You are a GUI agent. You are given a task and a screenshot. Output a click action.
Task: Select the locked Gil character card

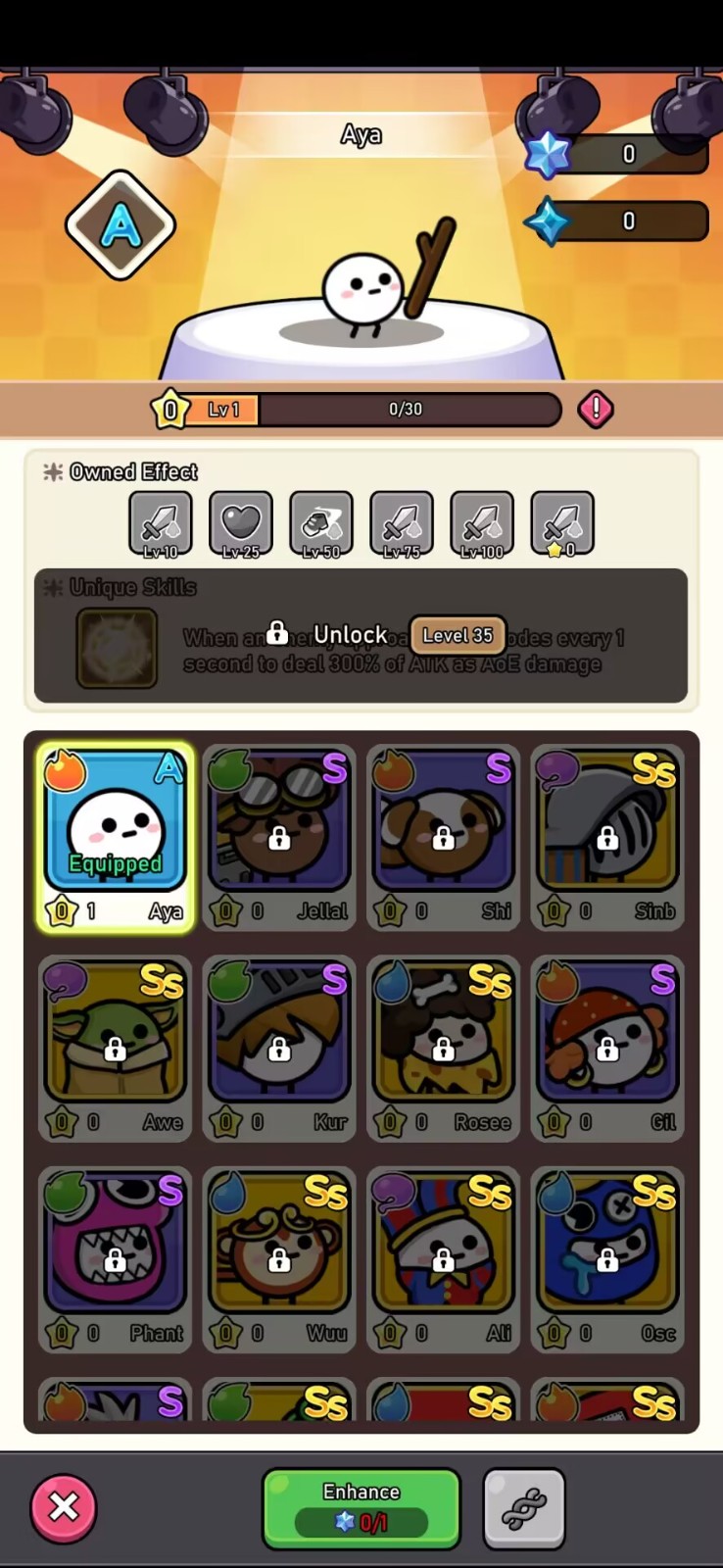pos(607,1048)
